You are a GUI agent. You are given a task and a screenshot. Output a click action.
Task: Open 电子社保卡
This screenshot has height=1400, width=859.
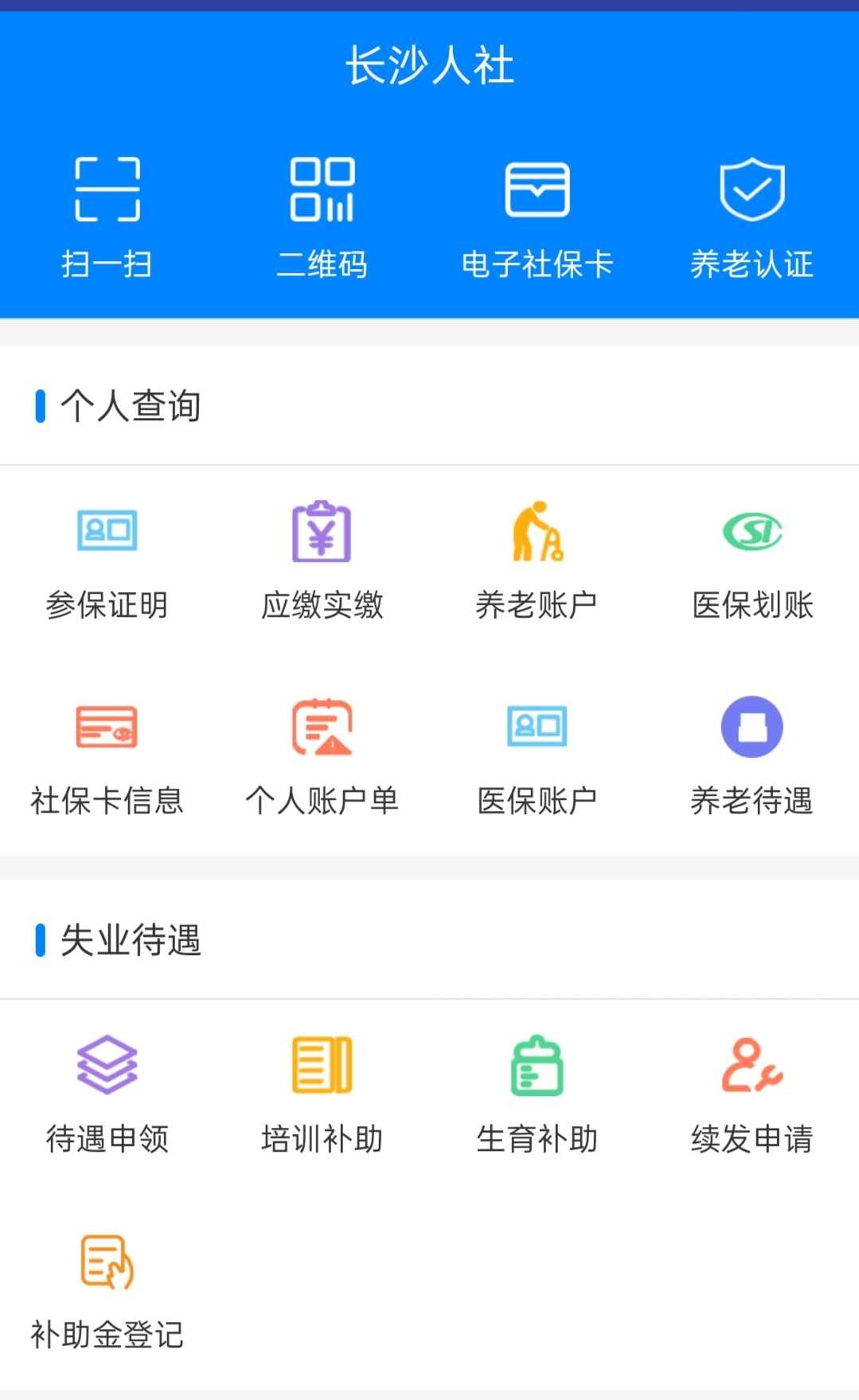(537, 215)
